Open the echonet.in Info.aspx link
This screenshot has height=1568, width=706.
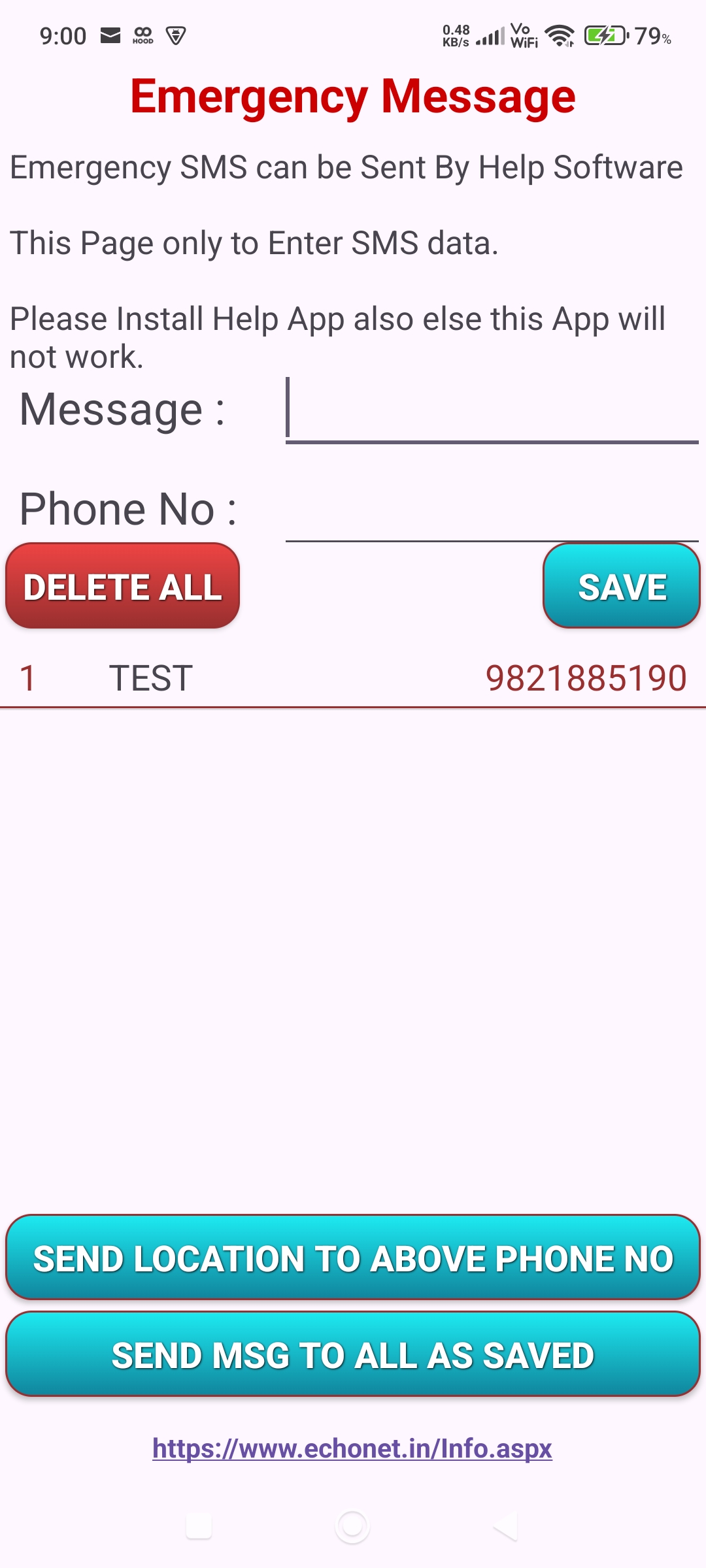coord(352,1448)
